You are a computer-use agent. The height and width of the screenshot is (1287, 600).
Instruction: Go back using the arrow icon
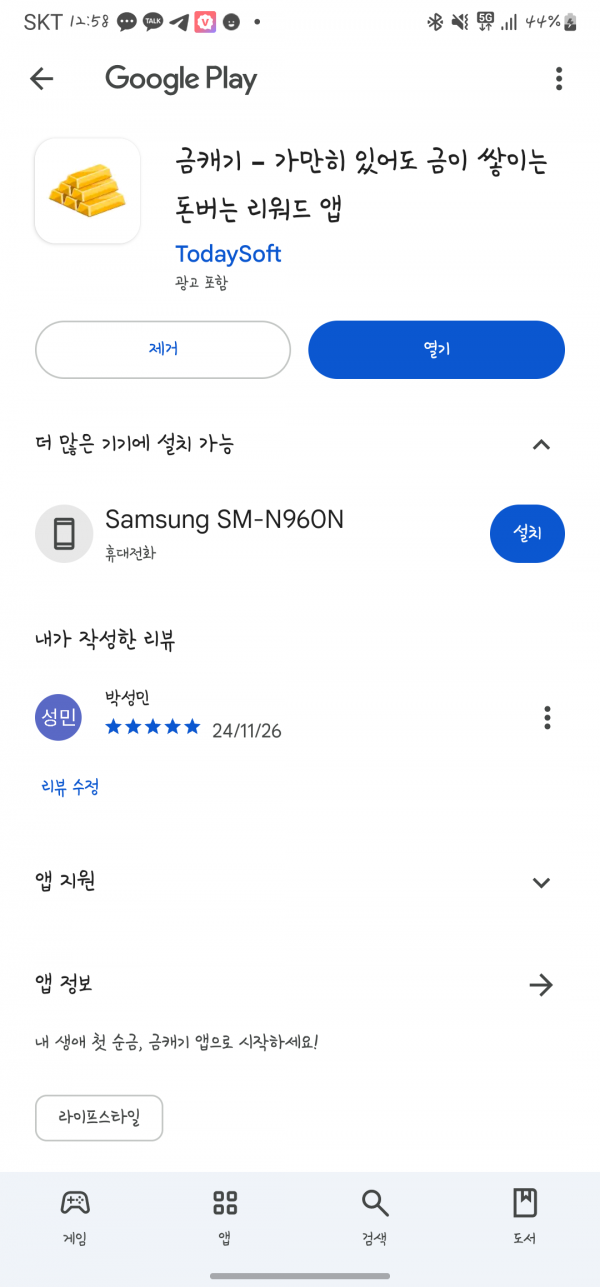click(x=41, y=79)
